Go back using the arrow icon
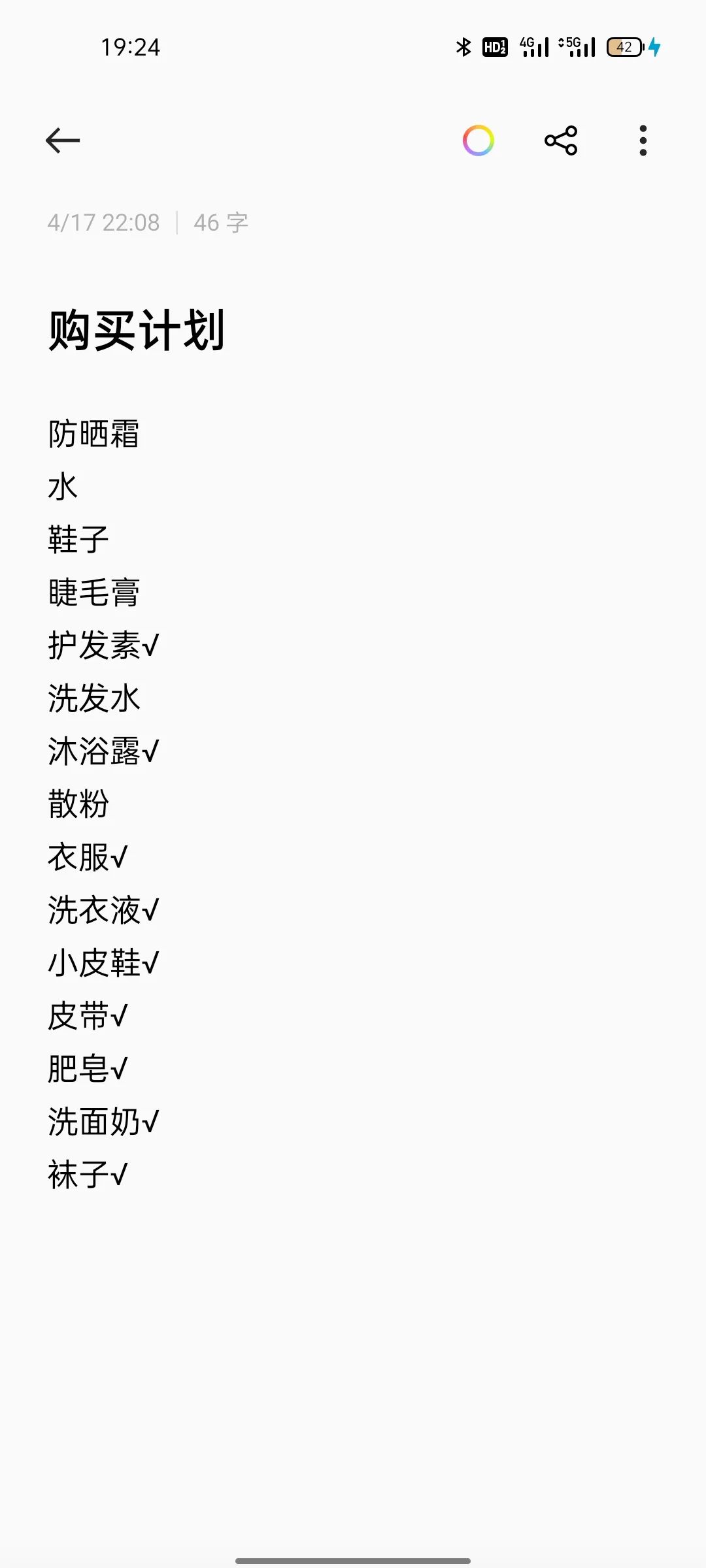The image size is (706, 1568). 63,140
